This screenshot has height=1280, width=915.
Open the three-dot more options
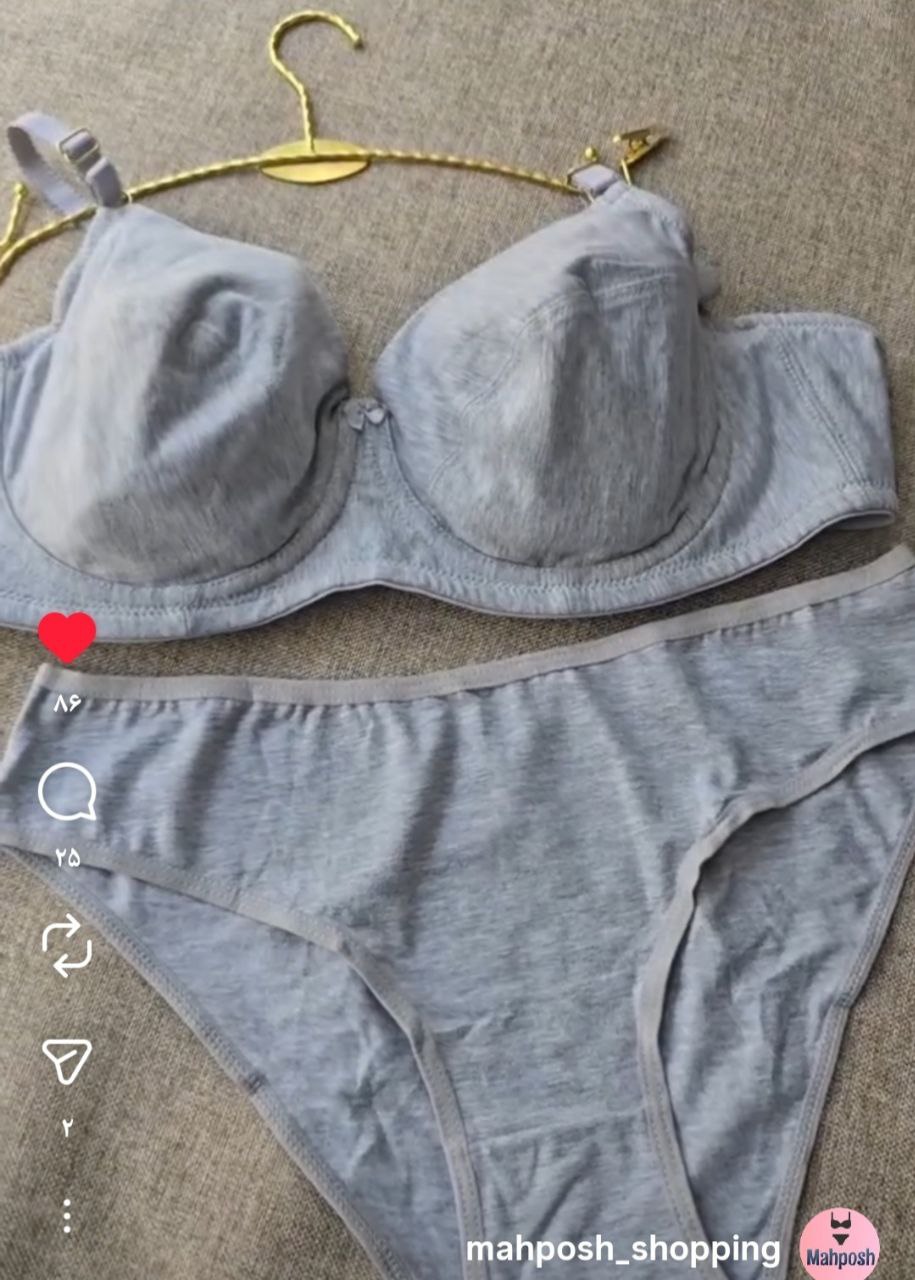(x=67, y=1215)
